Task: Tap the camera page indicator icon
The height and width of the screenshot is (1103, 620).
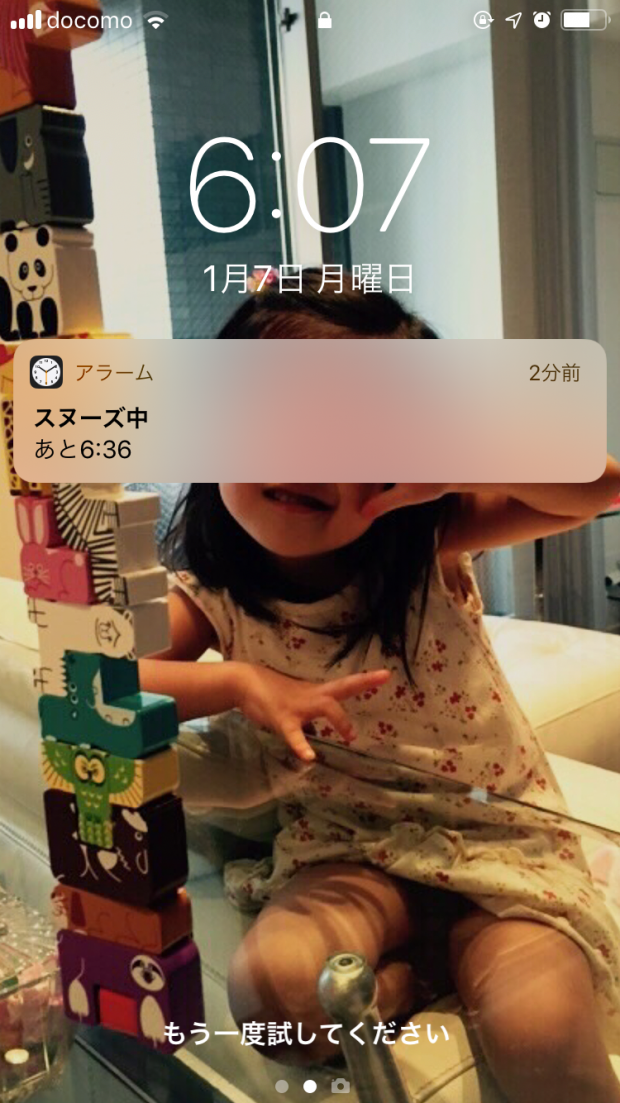Action: (x=340, y=1085)
